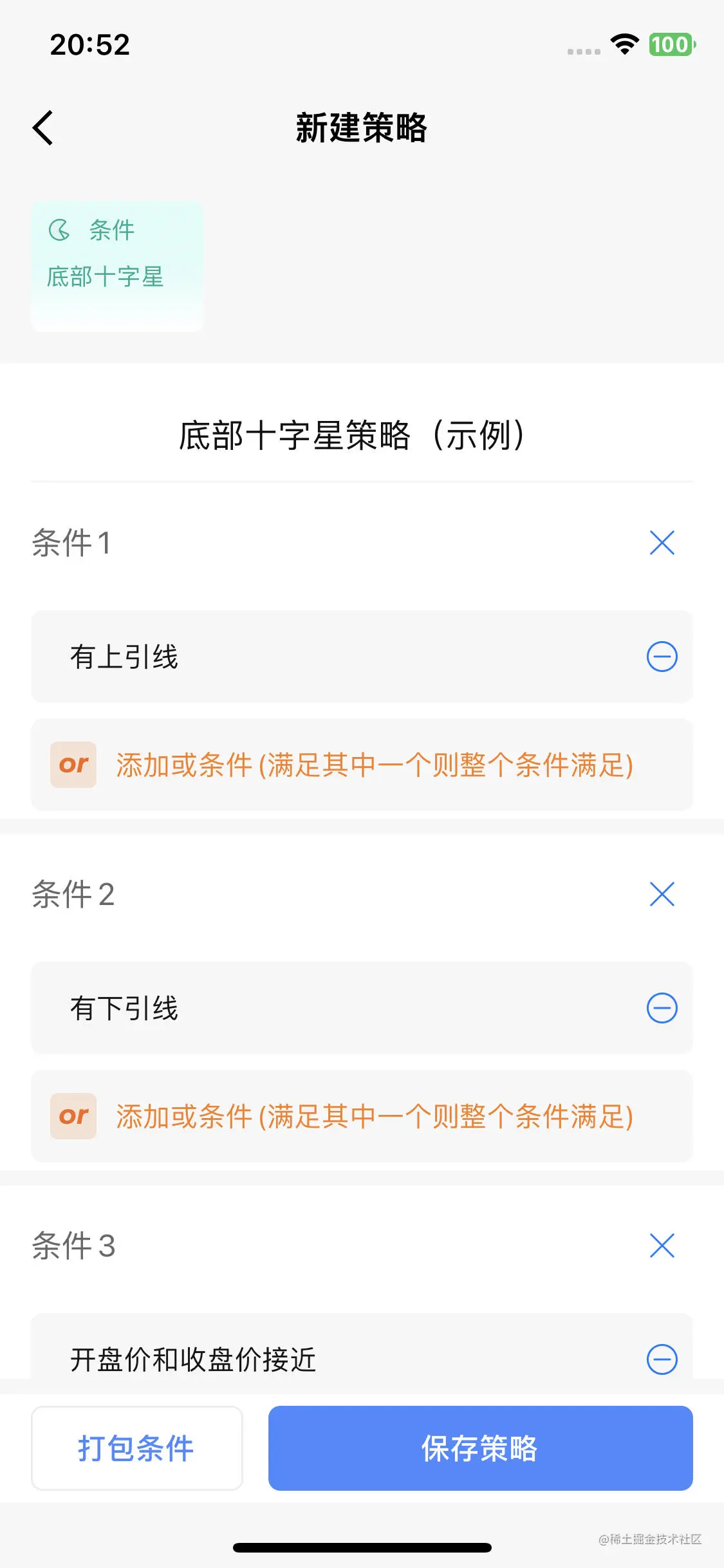Image resolution: width=724 pixels, height=1568 pixels.
Task: Tap the 打包条件 button
Action: click(x=136, y=1448)
